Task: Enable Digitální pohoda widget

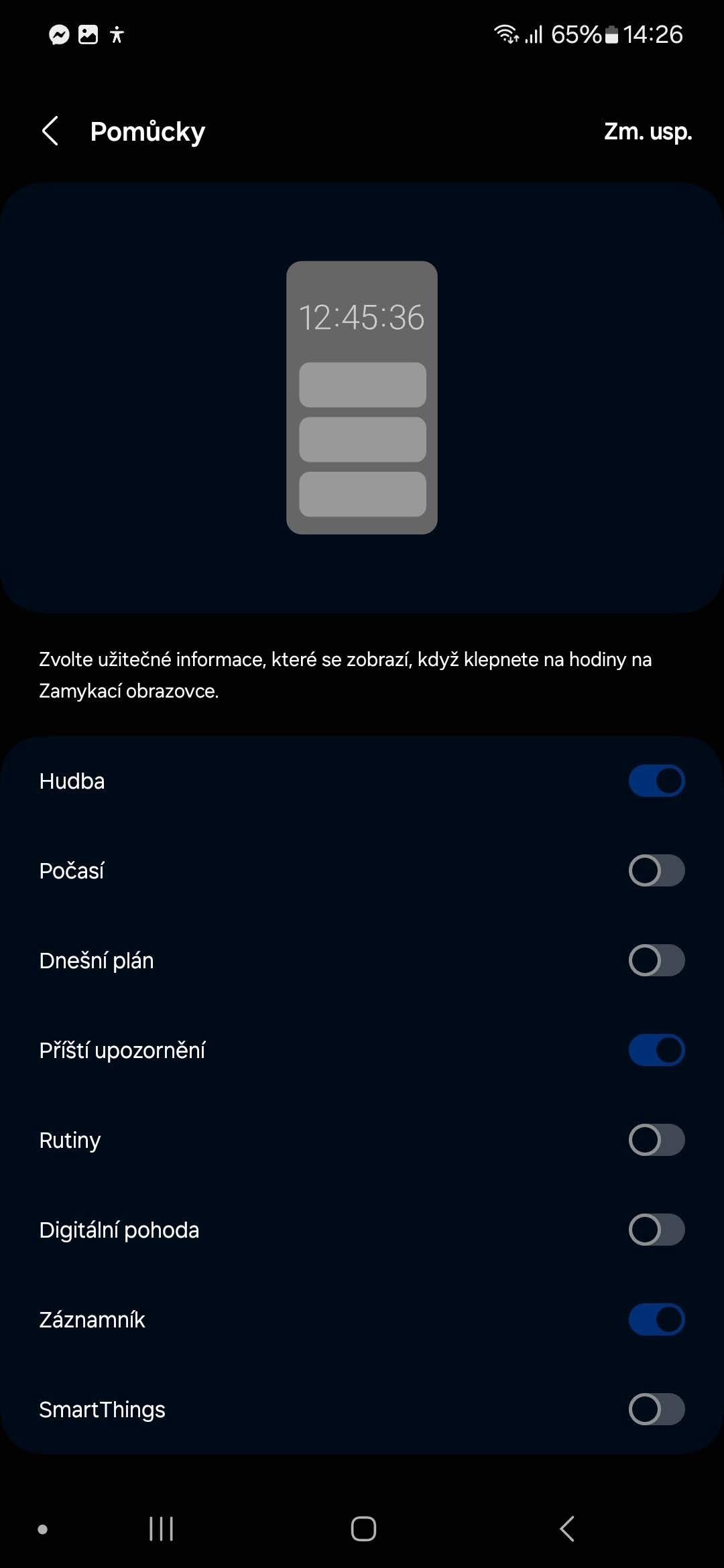Action: tap(656, 1230)
